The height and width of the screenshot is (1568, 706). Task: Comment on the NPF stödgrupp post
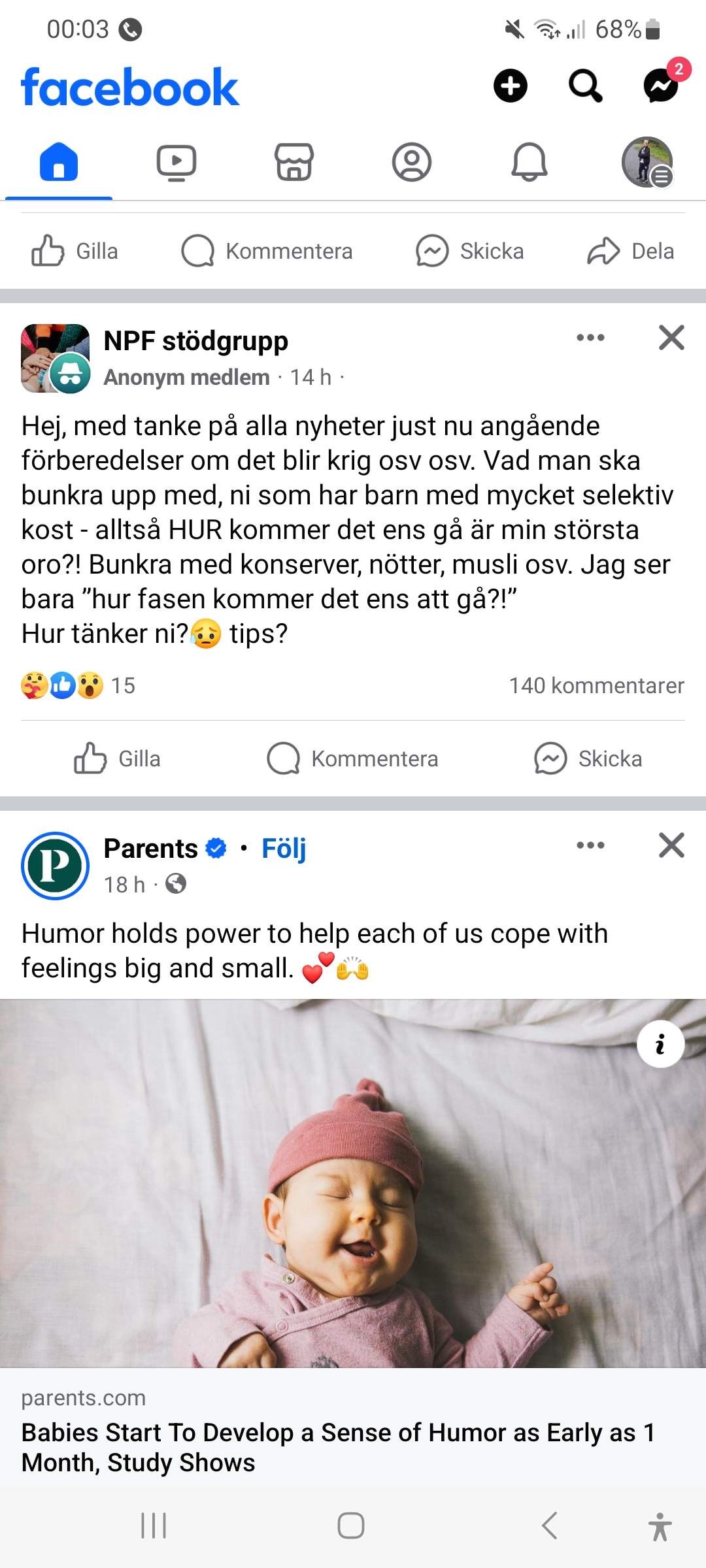[x=353, y=759]
